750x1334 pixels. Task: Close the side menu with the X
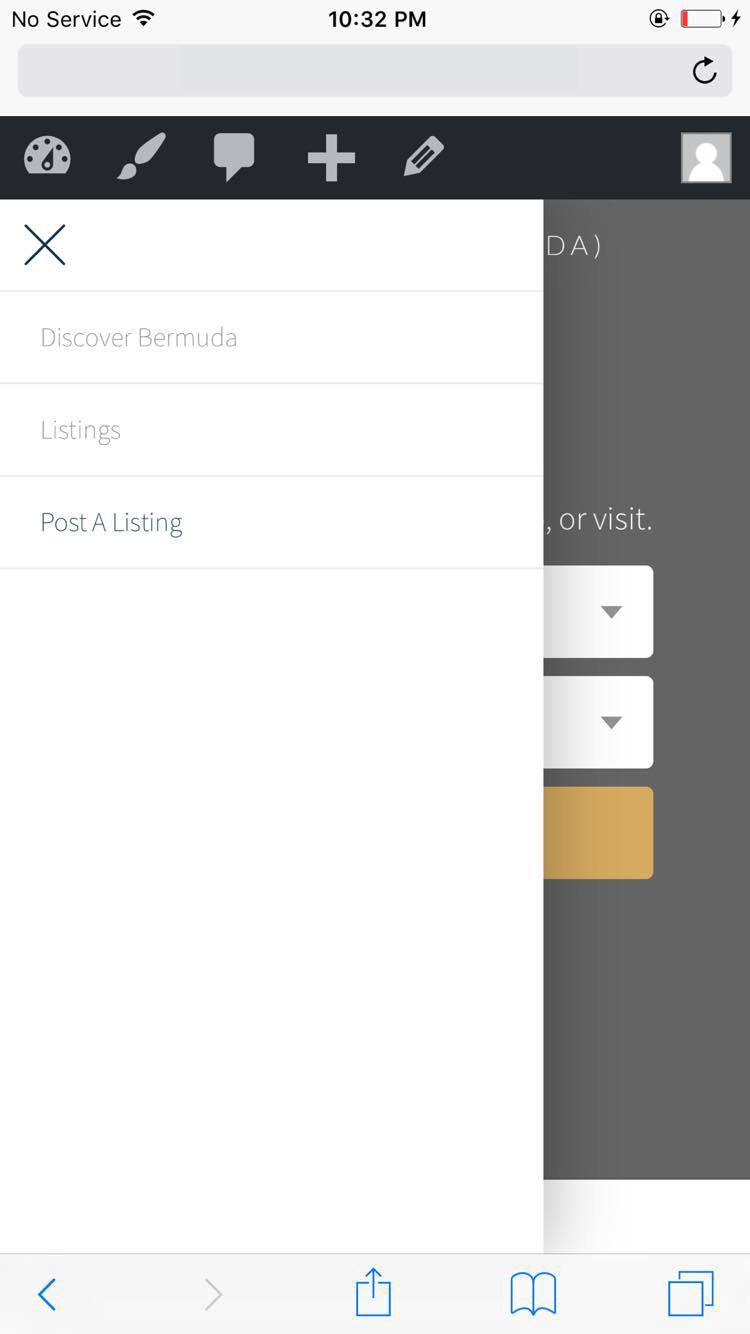[45, 245]
